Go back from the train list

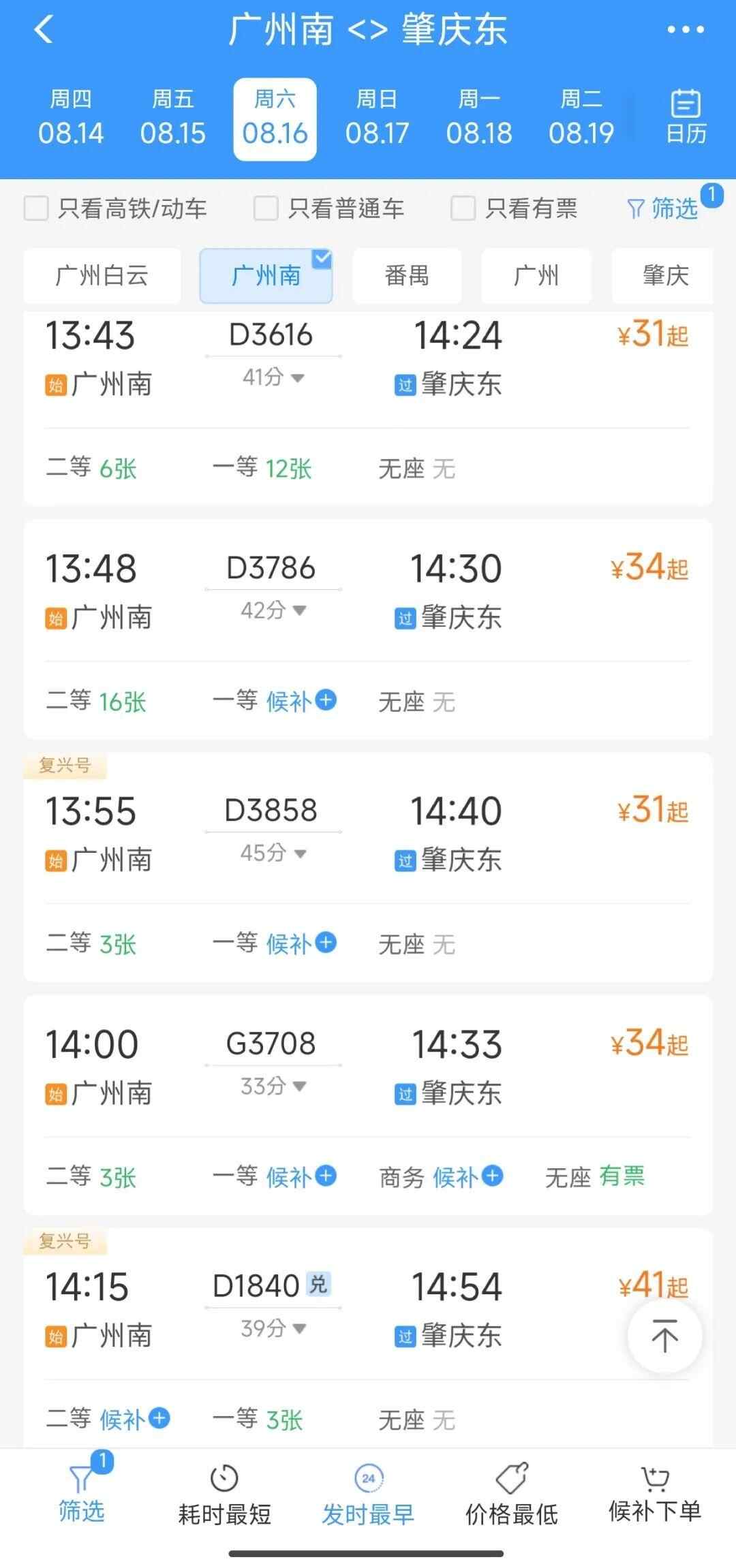click(x=44, y=30)
